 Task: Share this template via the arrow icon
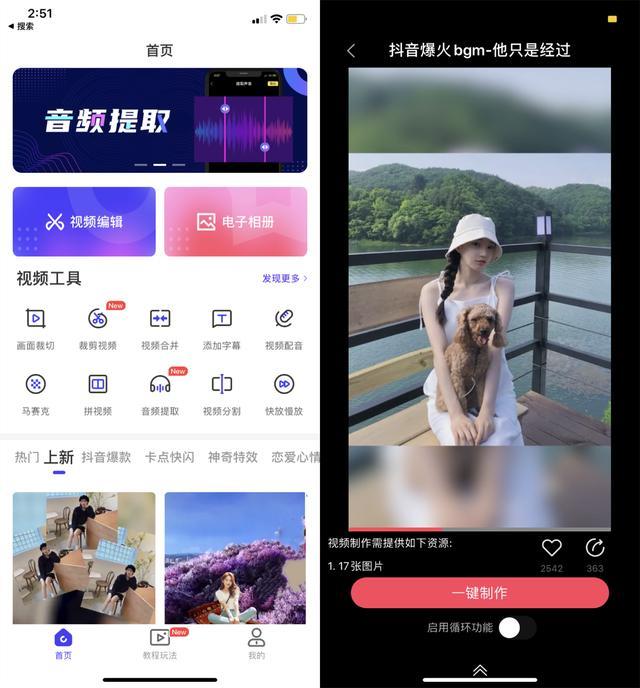595,548
